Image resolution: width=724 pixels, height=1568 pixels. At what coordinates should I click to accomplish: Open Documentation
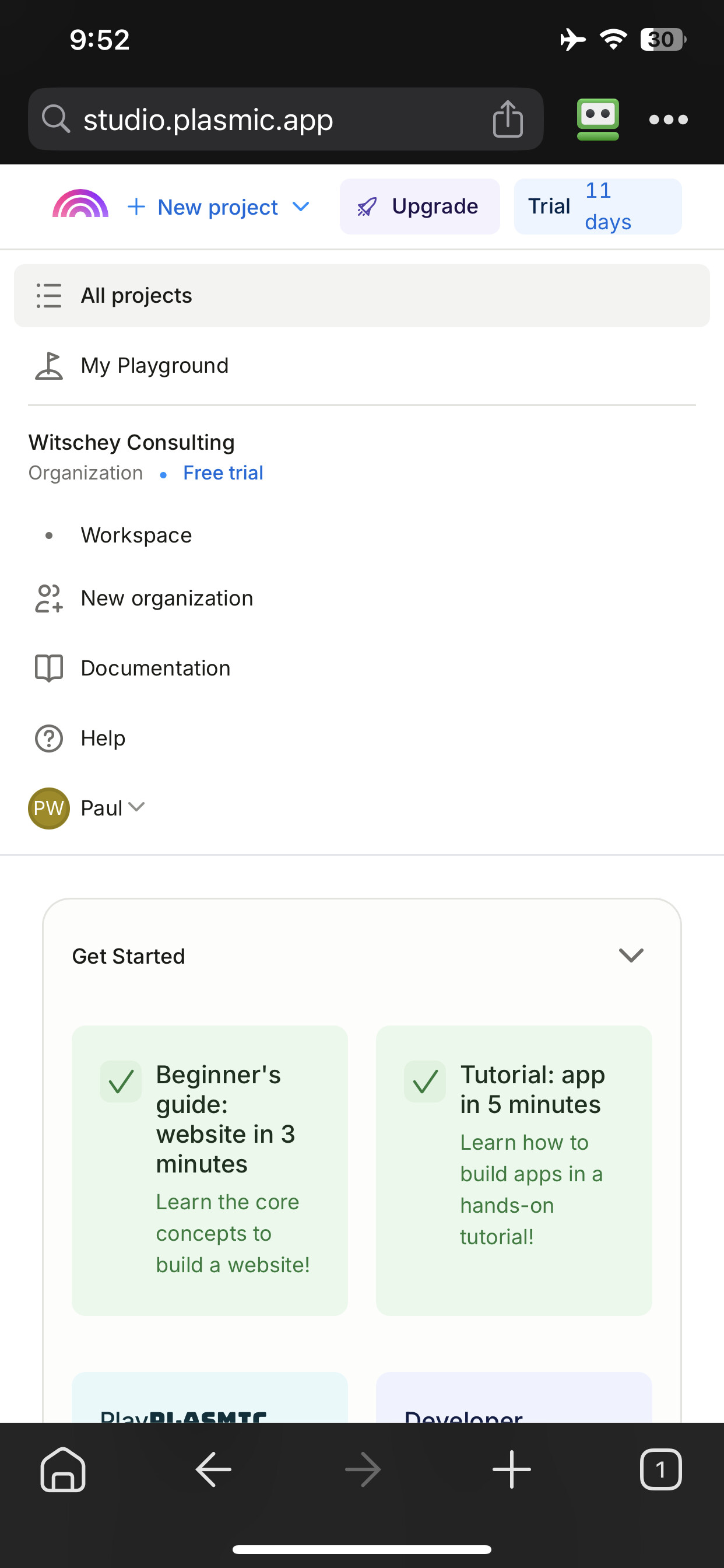362,668
